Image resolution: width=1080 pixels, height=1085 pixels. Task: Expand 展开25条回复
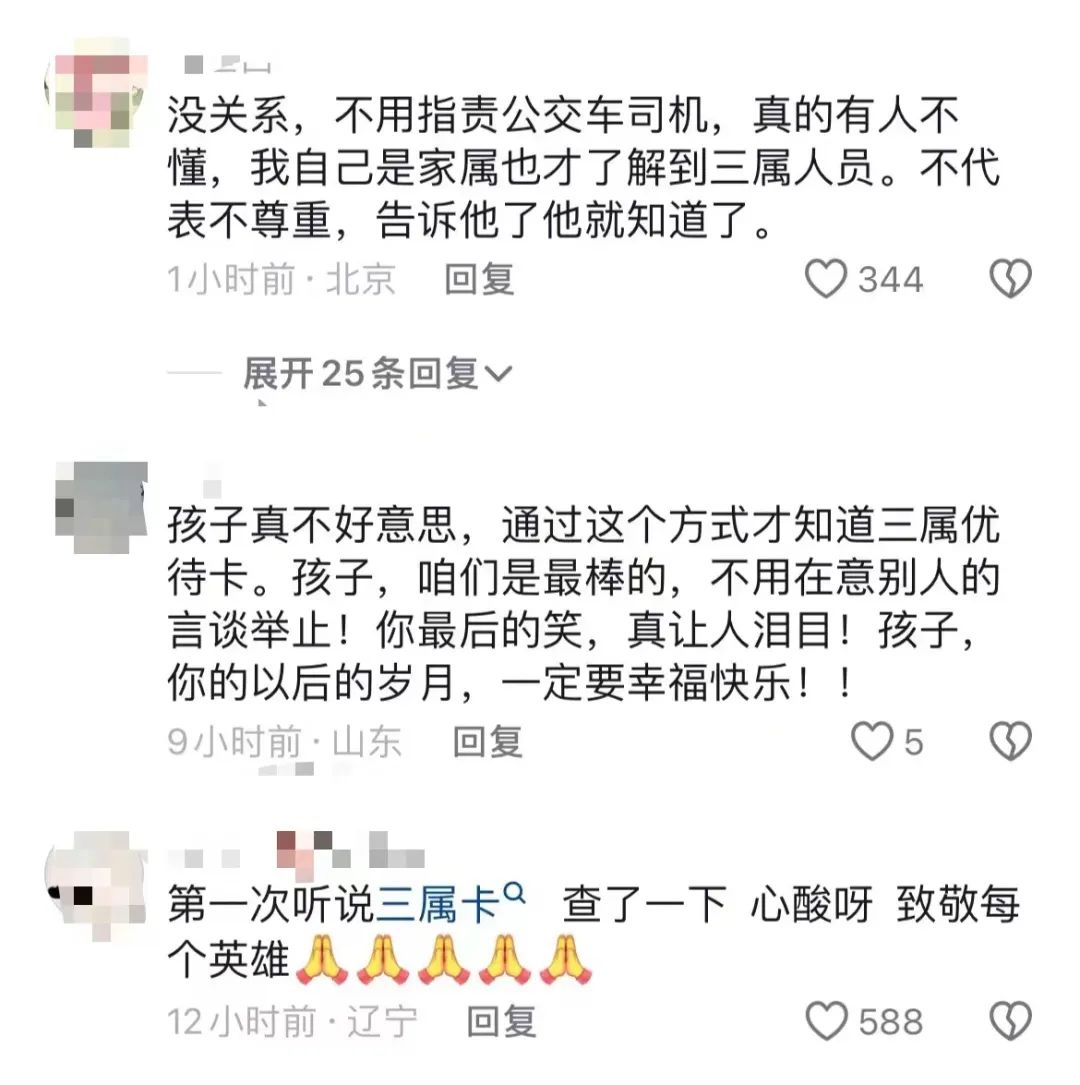[x=377, y=375]
